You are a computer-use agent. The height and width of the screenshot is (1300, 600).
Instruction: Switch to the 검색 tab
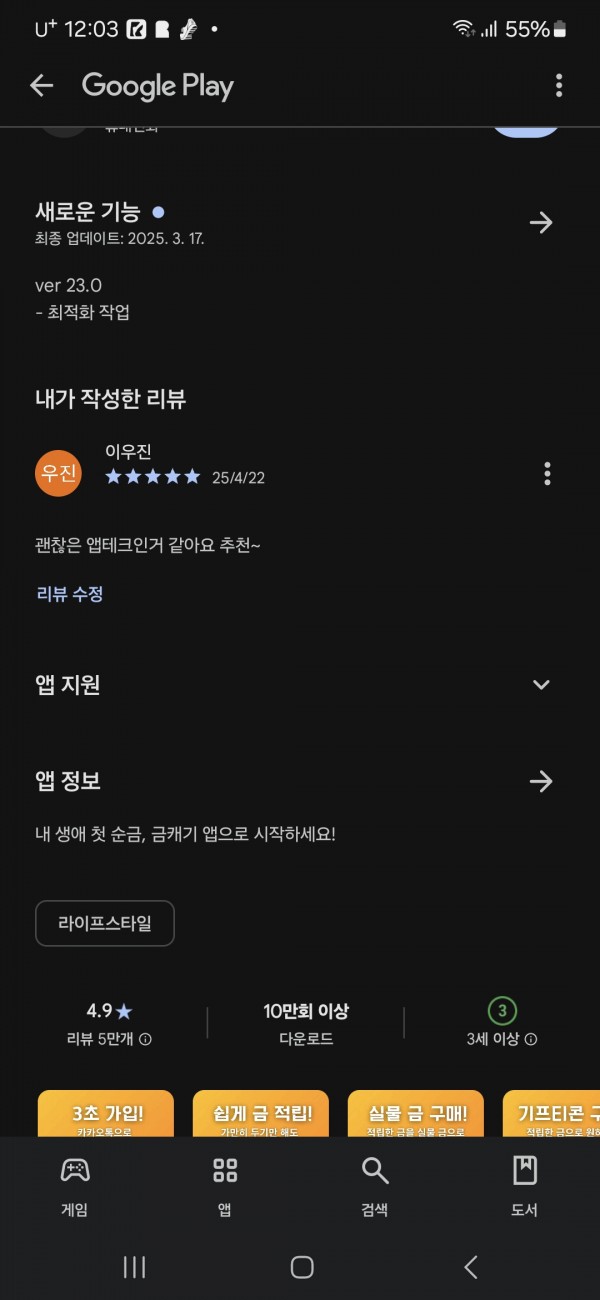[x=375, y=1187]
